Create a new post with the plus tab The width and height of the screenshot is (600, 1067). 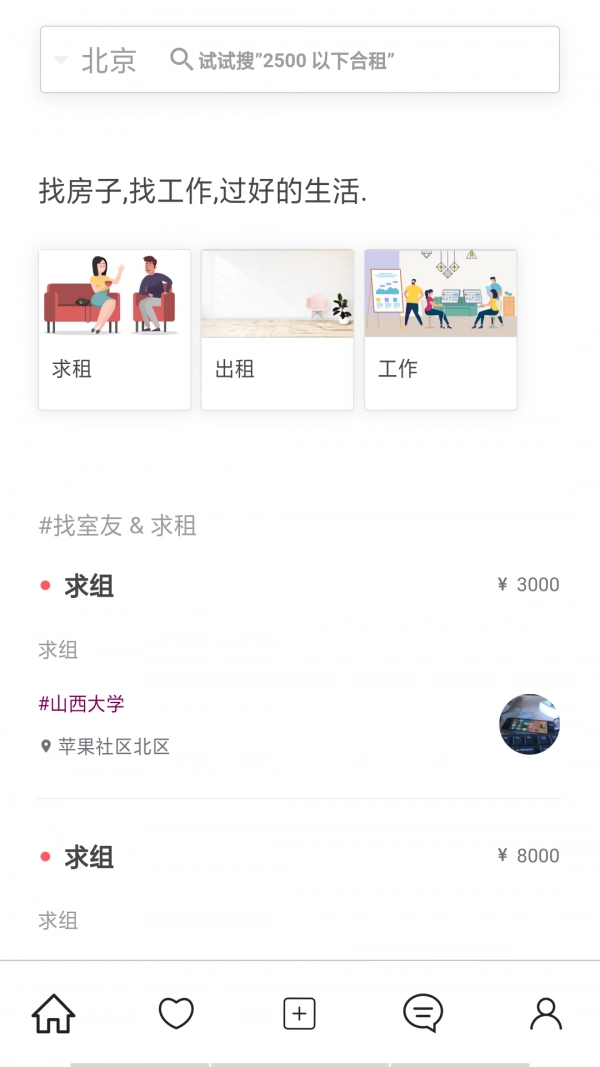coord(299,1014)
